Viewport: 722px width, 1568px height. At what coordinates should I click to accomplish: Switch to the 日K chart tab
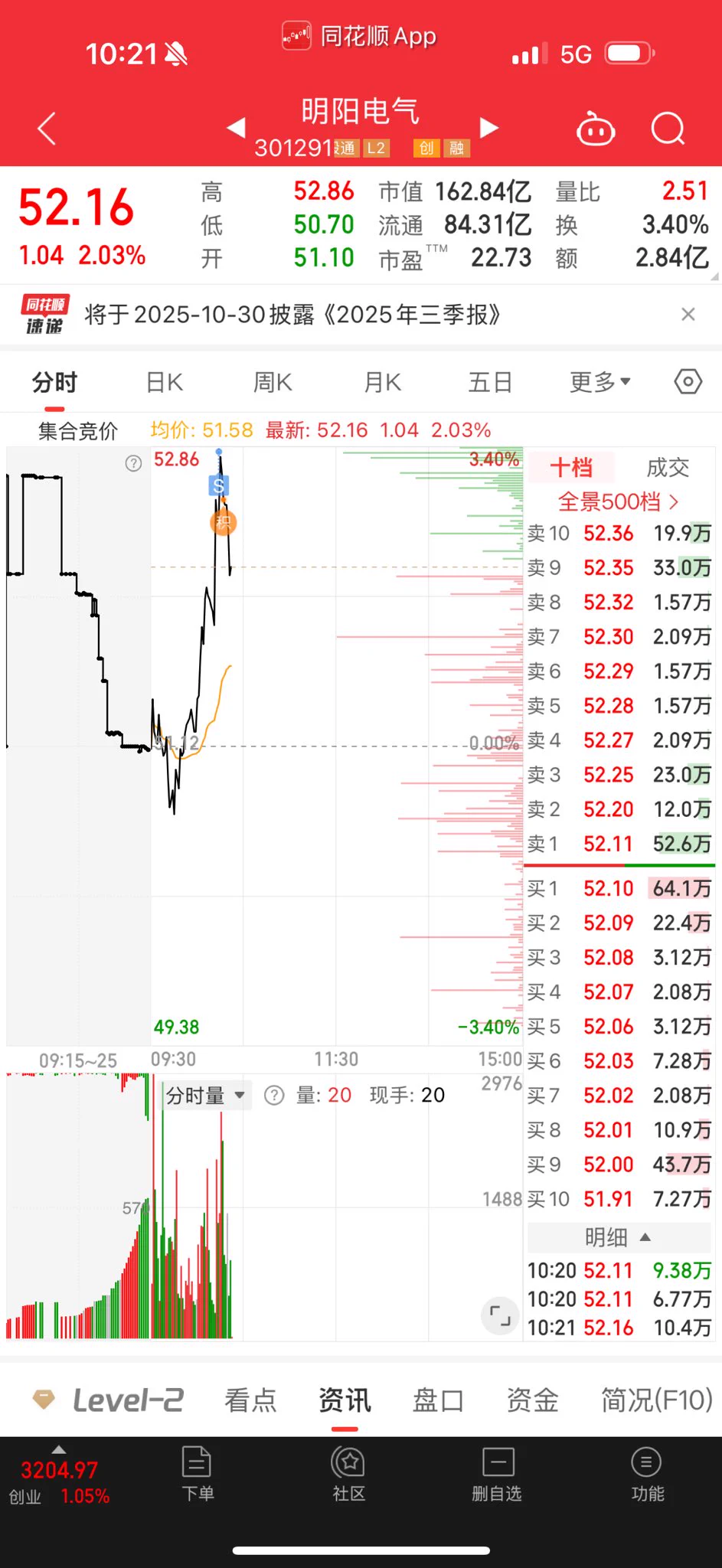pos(164,382)
